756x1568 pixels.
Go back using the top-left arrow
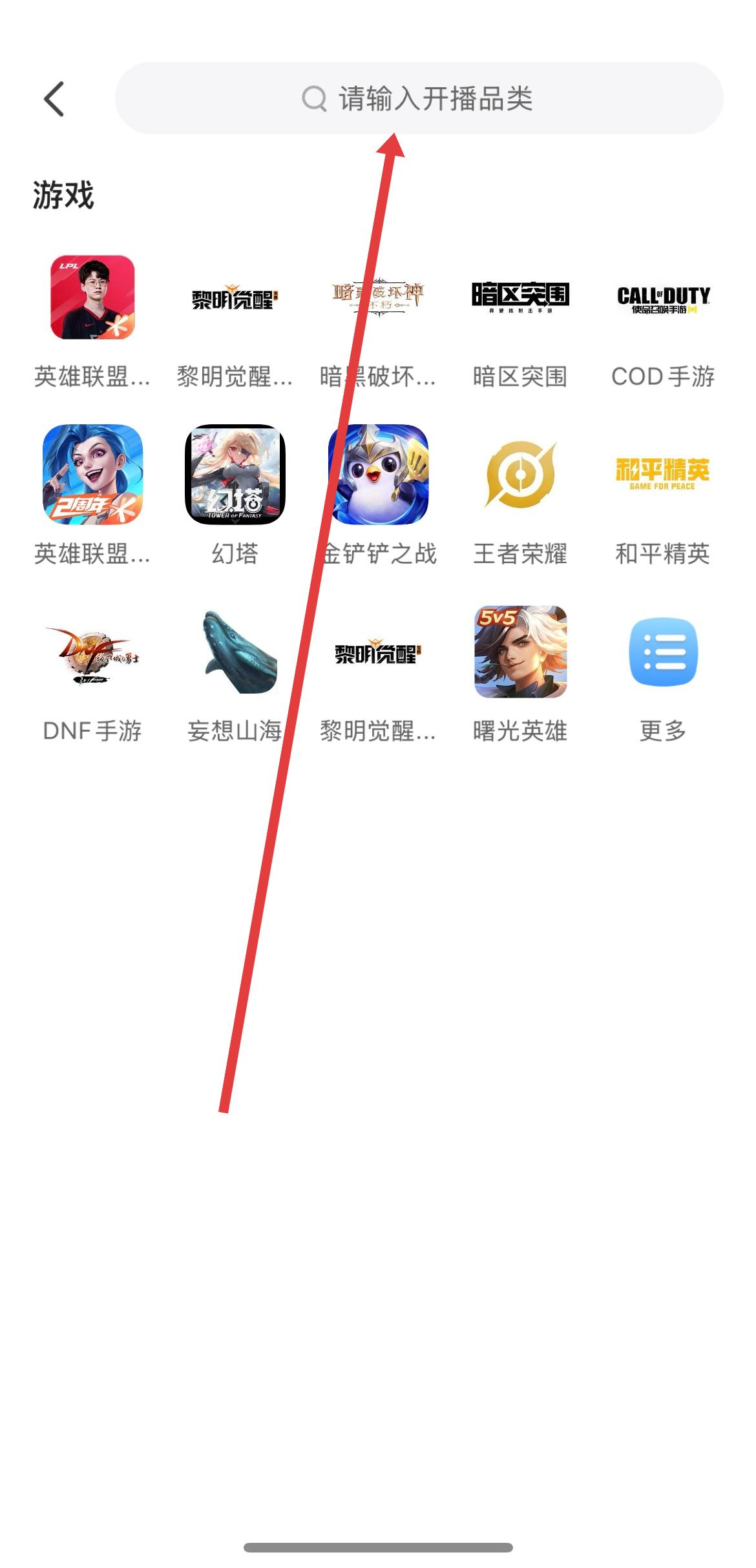click(54, 99)
